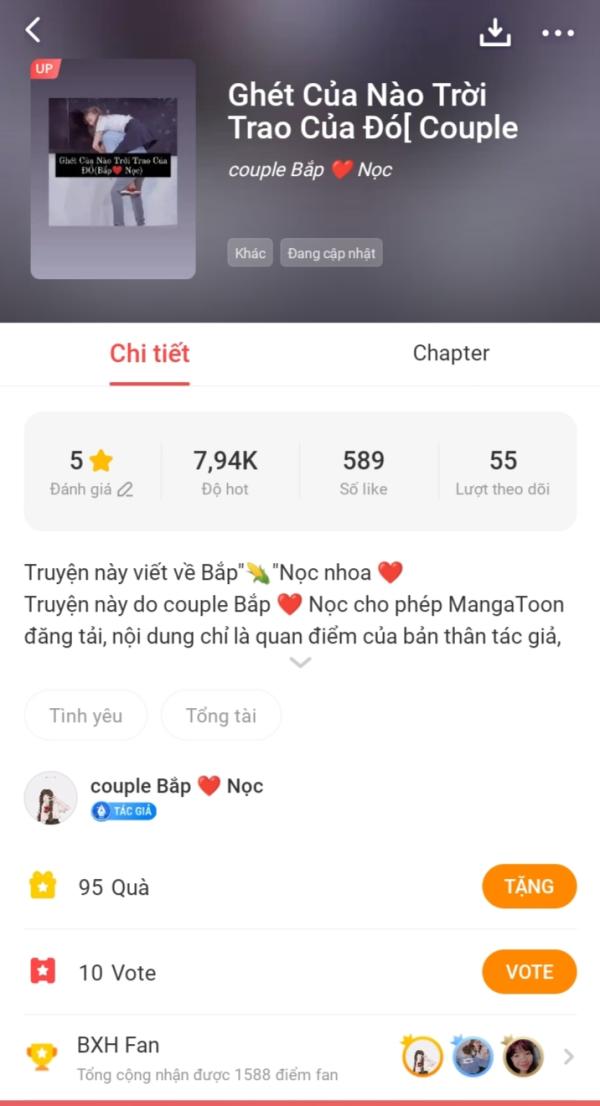Rate the story via Đánh giá

pos(92,471)
